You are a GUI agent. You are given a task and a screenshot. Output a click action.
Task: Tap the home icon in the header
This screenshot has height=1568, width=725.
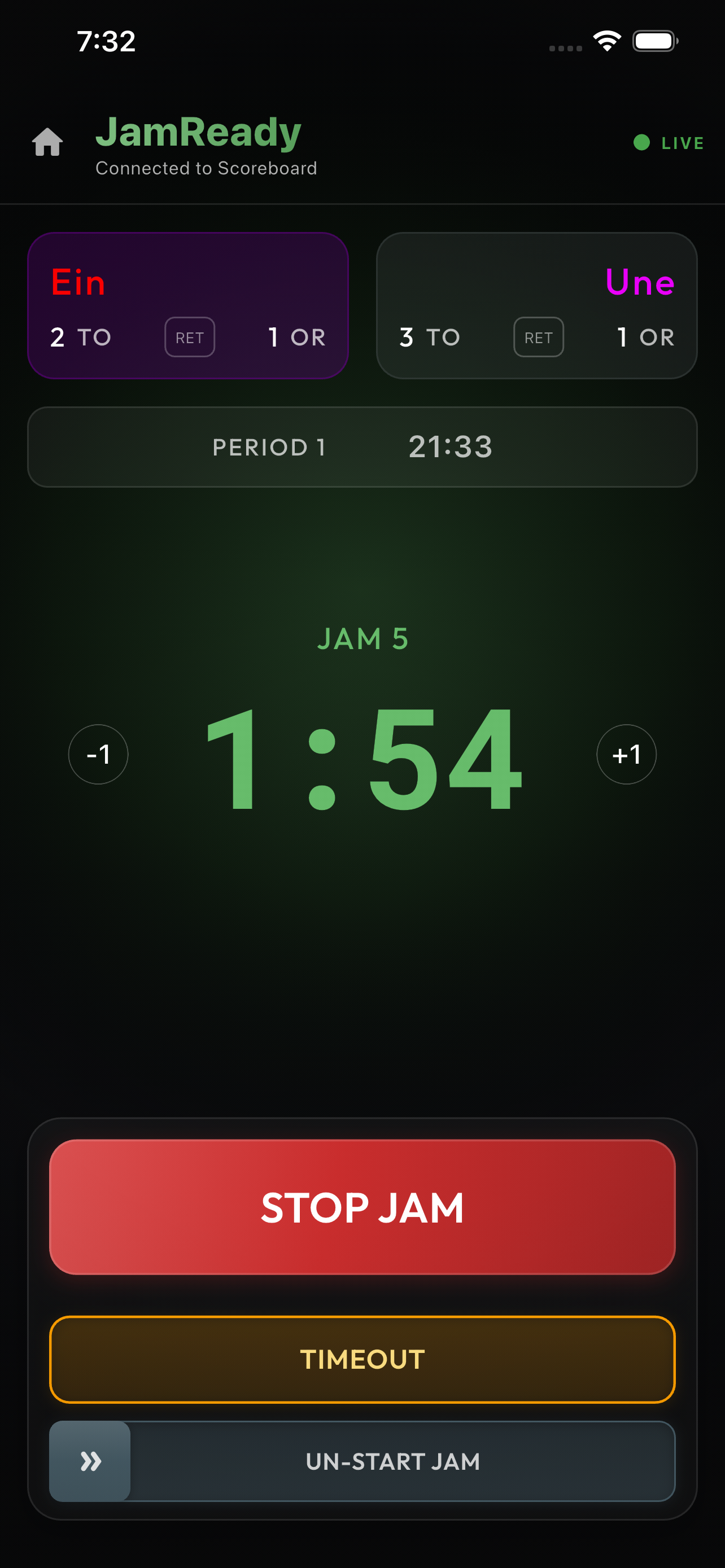(47, 142)
